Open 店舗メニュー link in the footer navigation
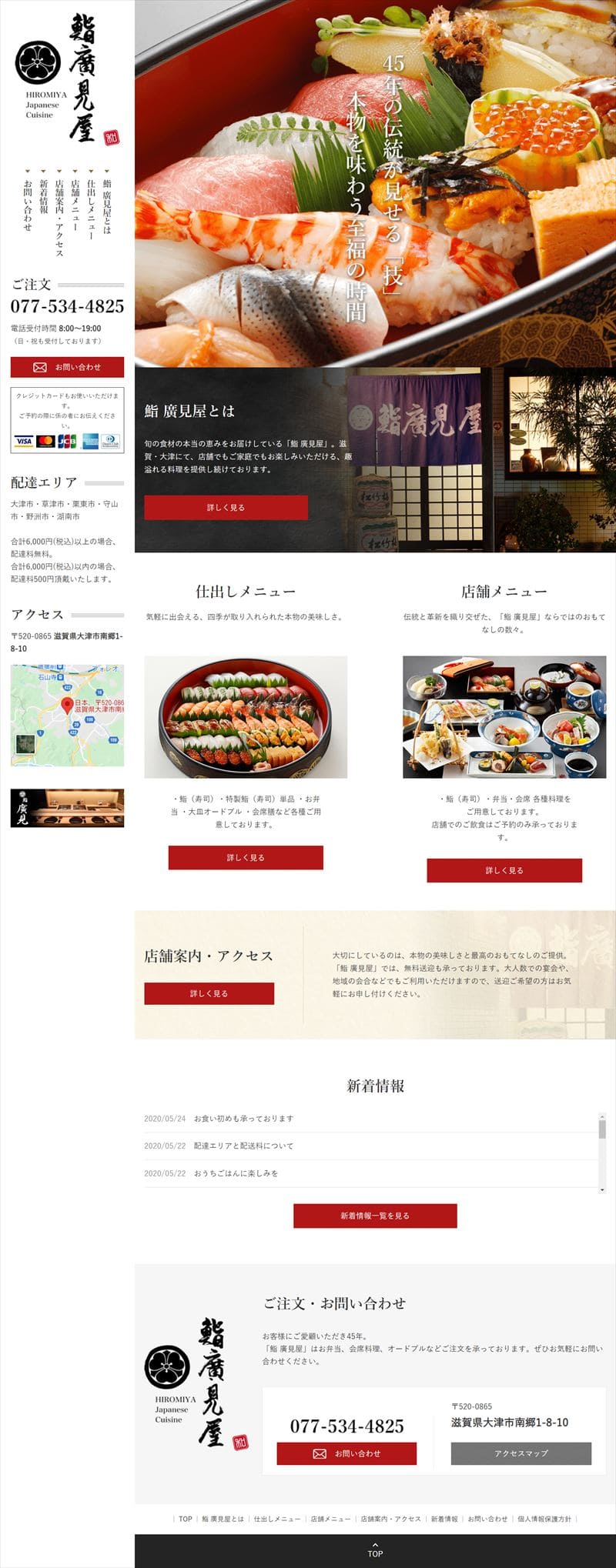 (330, 1519)
